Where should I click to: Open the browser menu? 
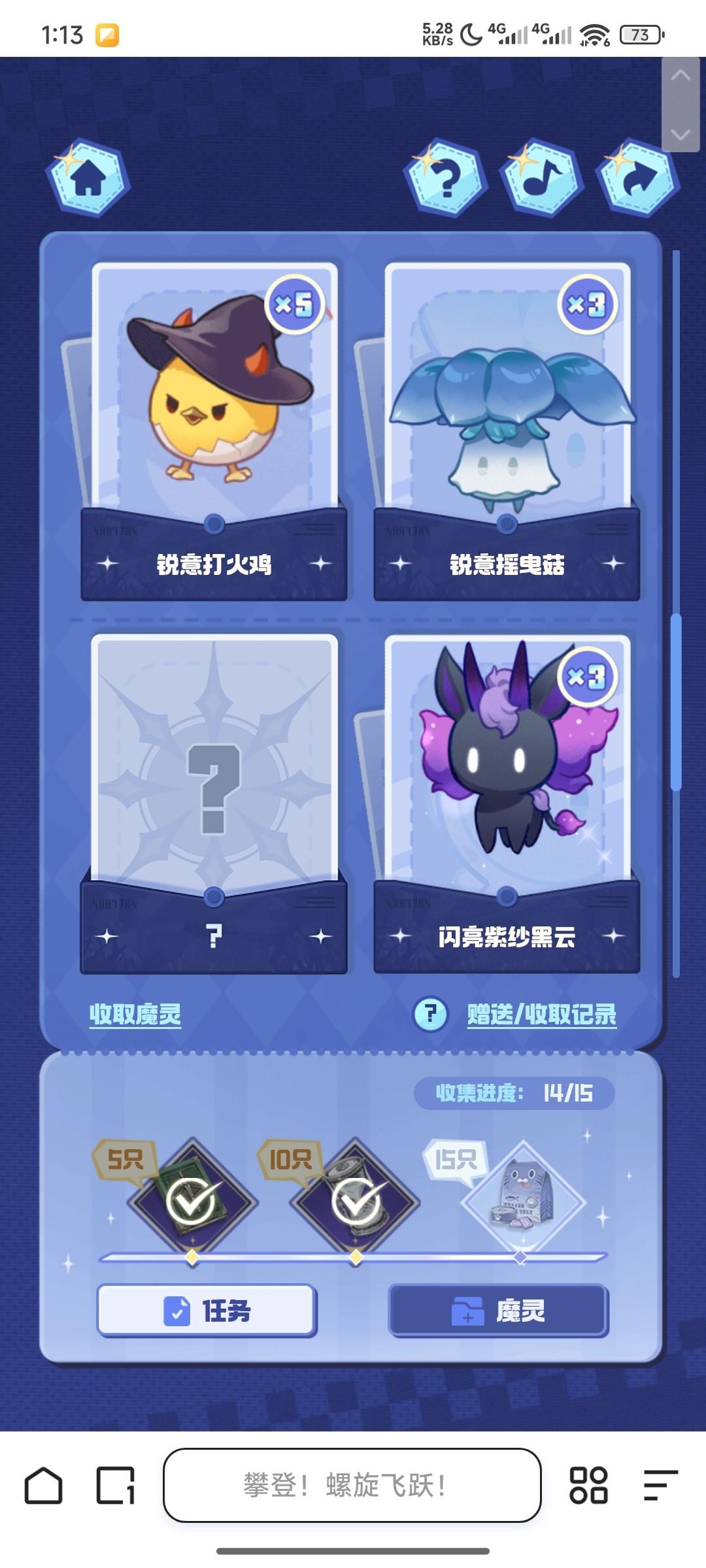tap(660, 1485)
